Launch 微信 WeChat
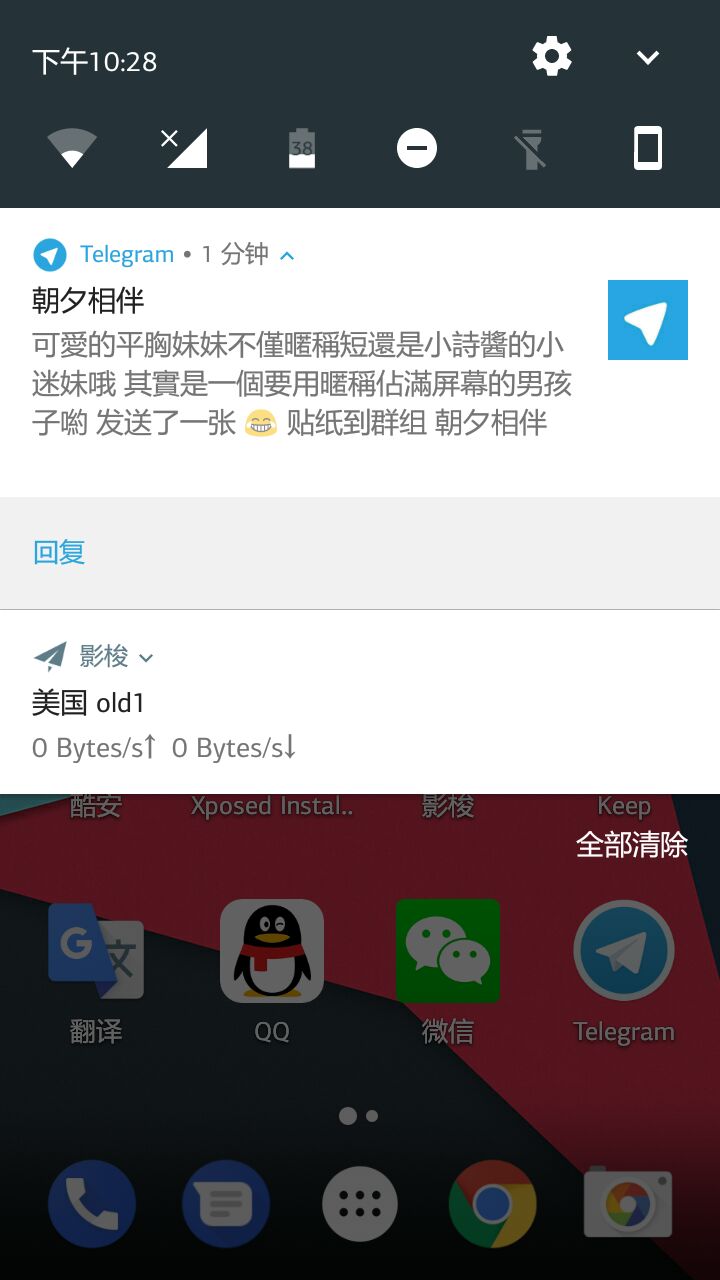720x1280 pixels. point(448,952)
